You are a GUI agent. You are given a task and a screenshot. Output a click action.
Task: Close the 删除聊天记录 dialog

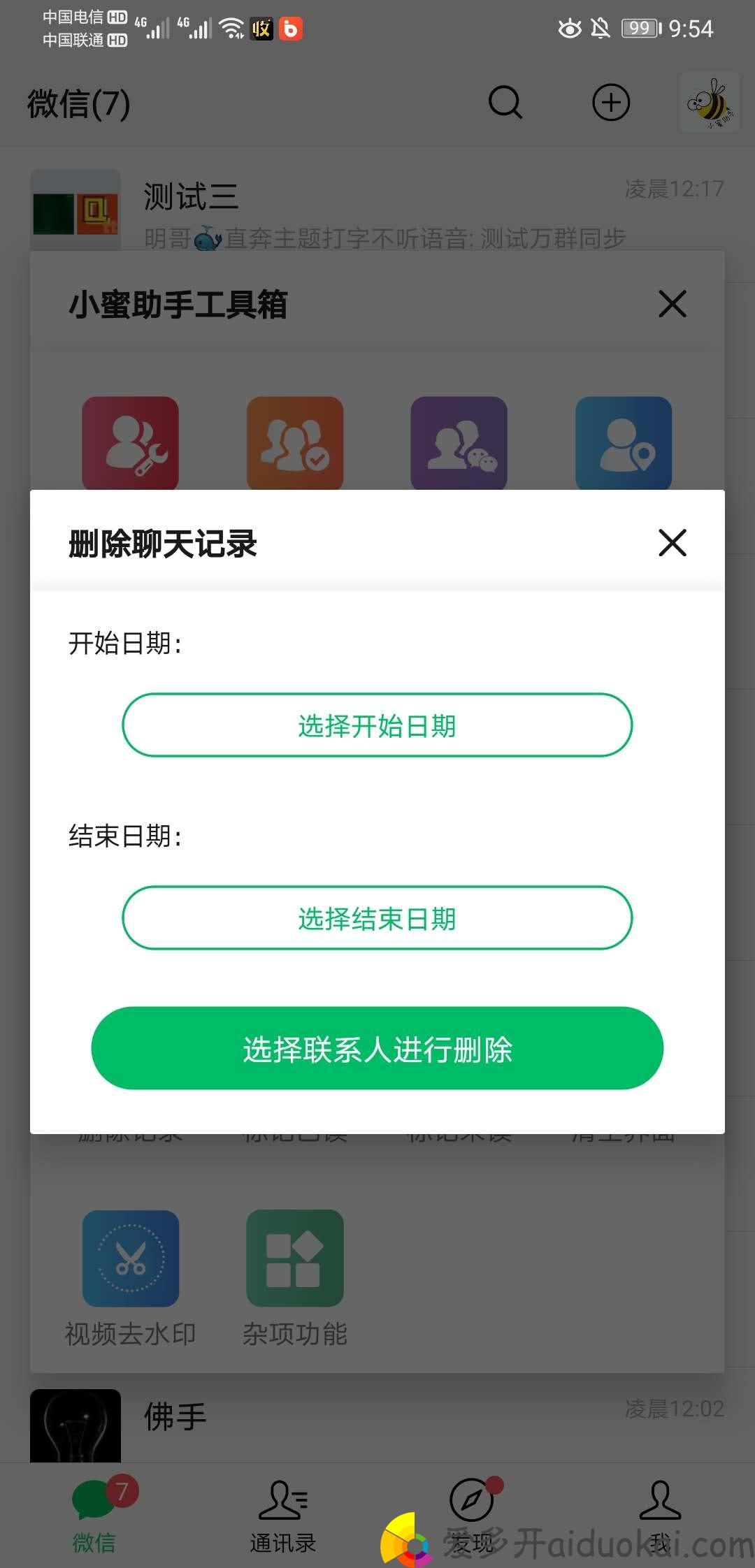click(672, 543)
